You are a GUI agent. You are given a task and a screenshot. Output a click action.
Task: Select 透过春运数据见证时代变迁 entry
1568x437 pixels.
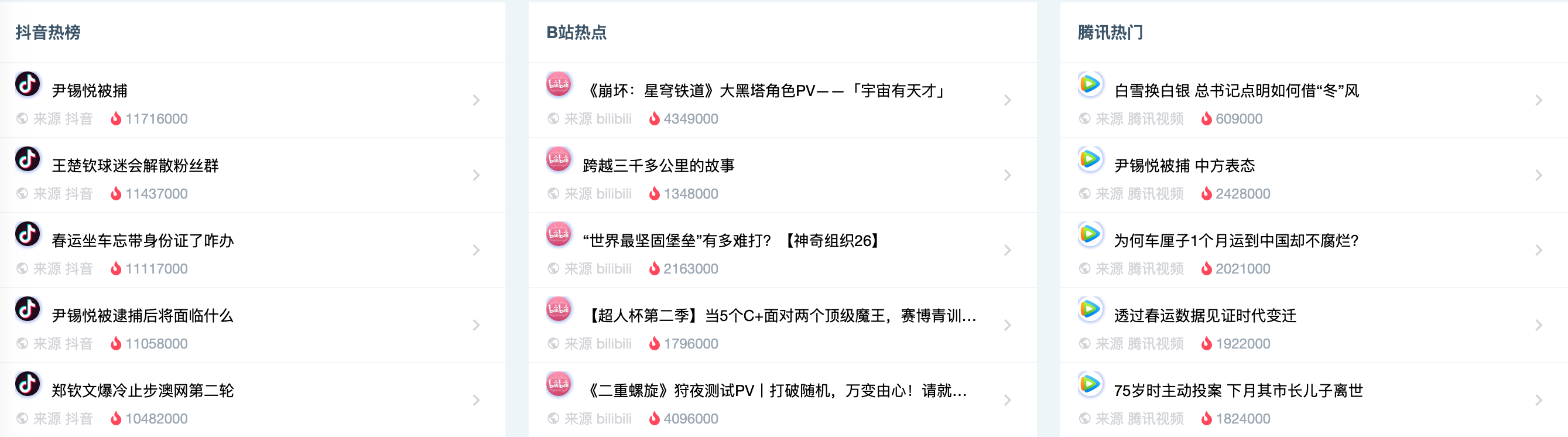[x=1204, y=315]
